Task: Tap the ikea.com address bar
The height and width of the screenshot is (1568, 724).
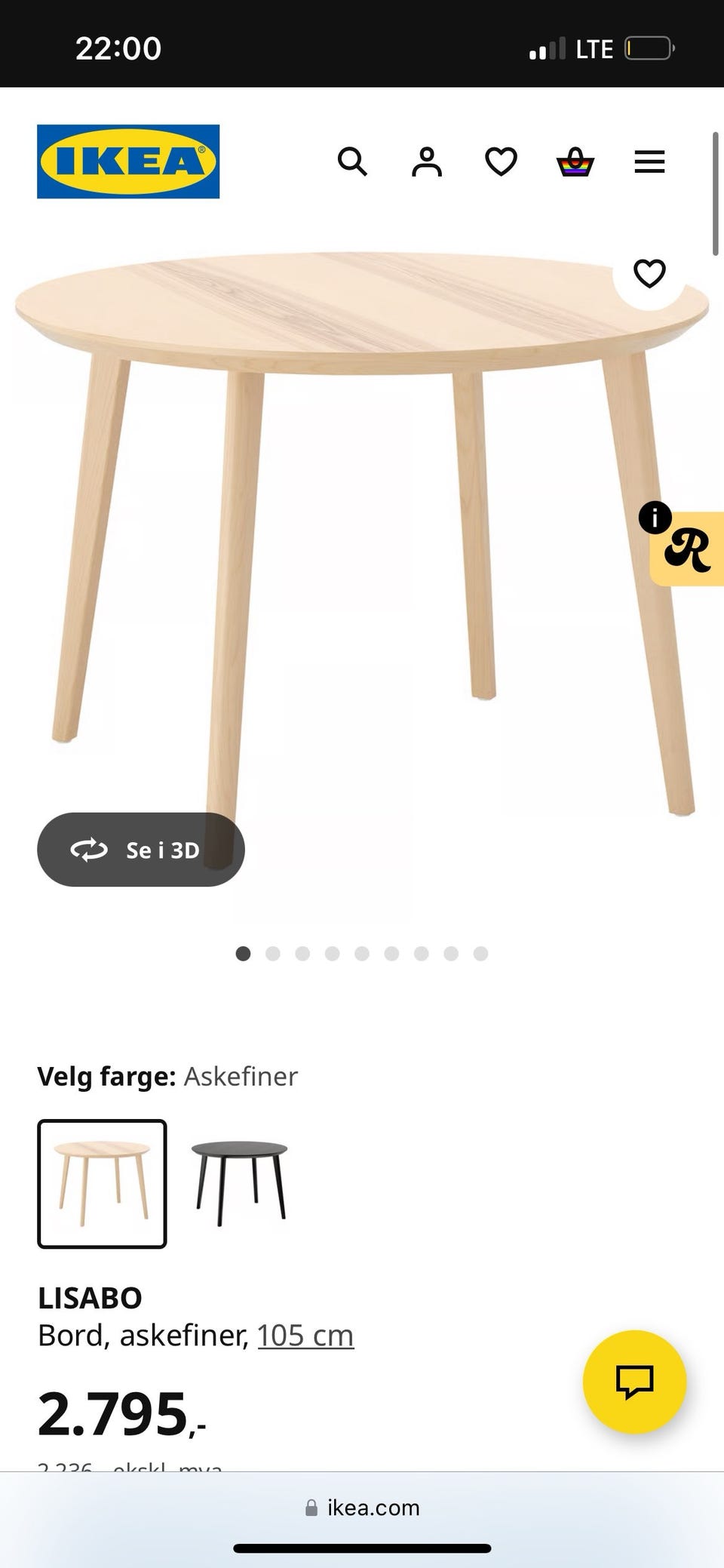Action: point(362,1508)
